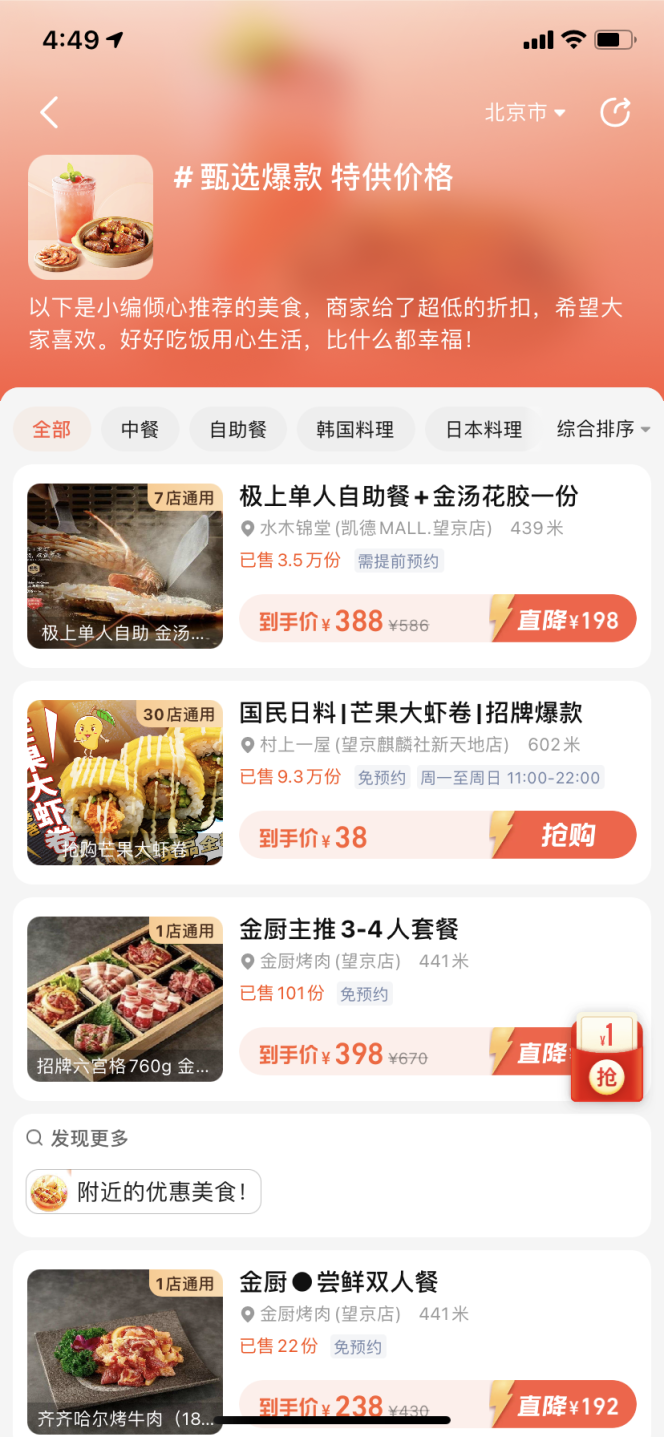Open the 北京市 city selector
Image resolution: width=664 pixels, height=1437 pixels.
tap(525, 113)
